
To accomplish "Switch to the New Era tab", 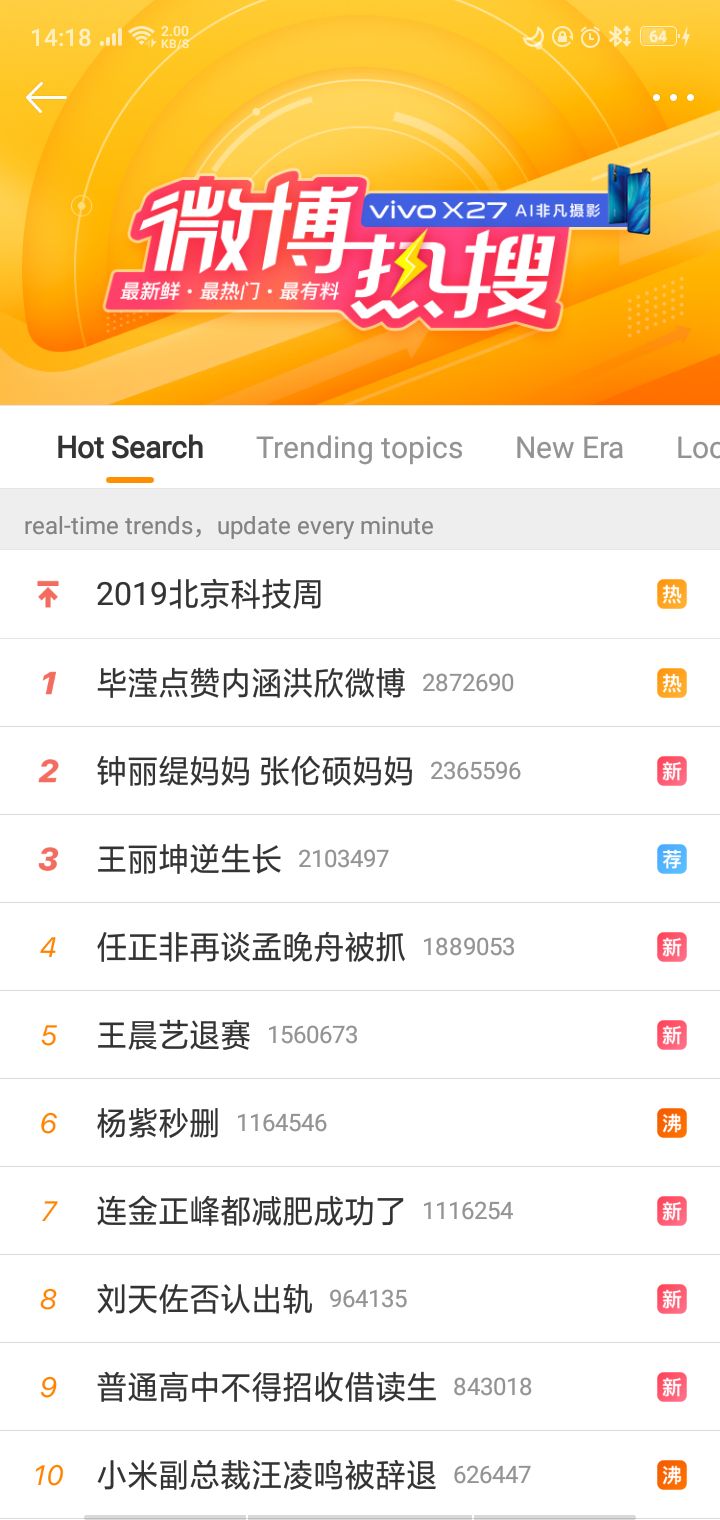I will pyautogui.click(x=569, y=448).
